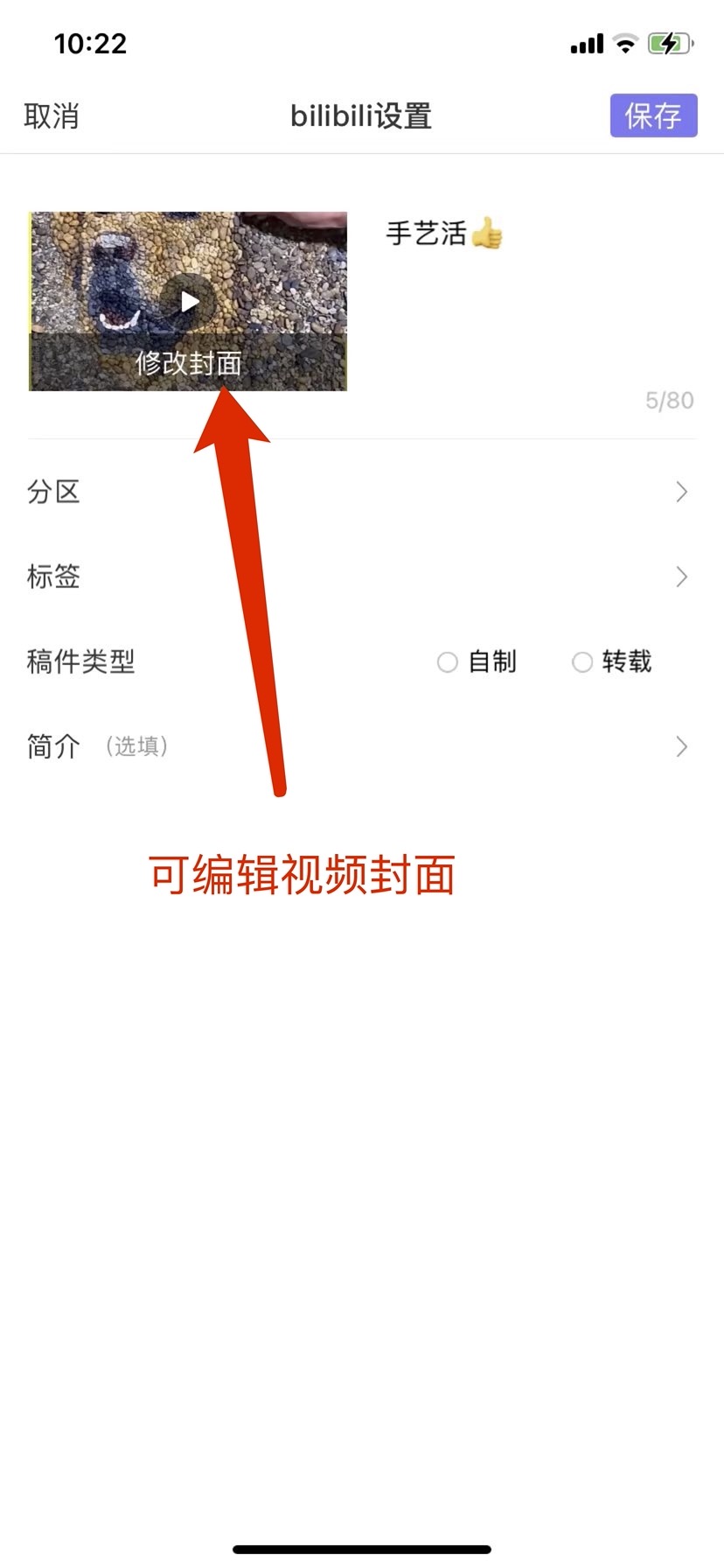Tap 取消 to cancel bilibili settings
The height and width of the screenshot is (1568, 724).
coord(52,116)
